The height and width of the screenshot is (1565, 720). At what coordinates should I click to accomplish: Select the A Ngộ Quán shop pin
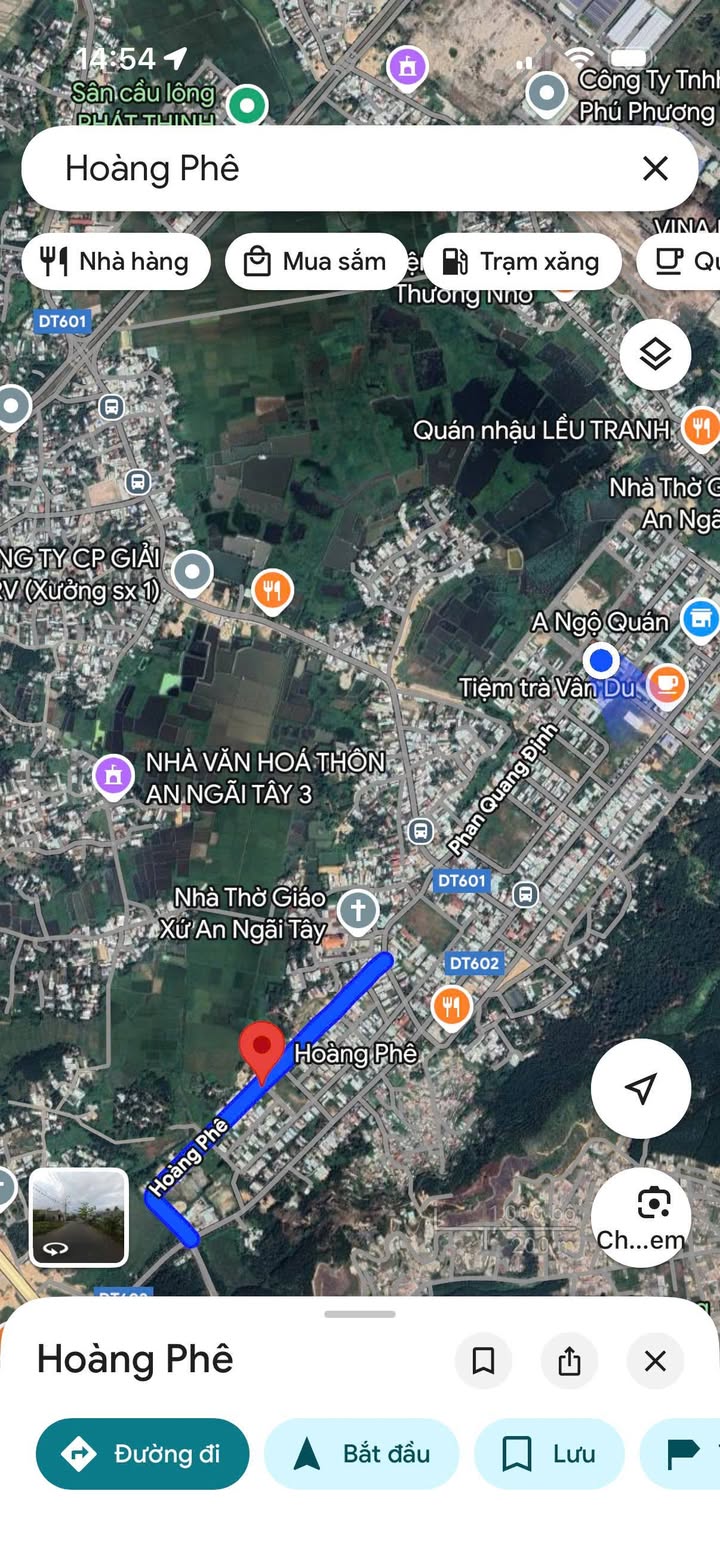pyautogui.click(x=700, y=619)
